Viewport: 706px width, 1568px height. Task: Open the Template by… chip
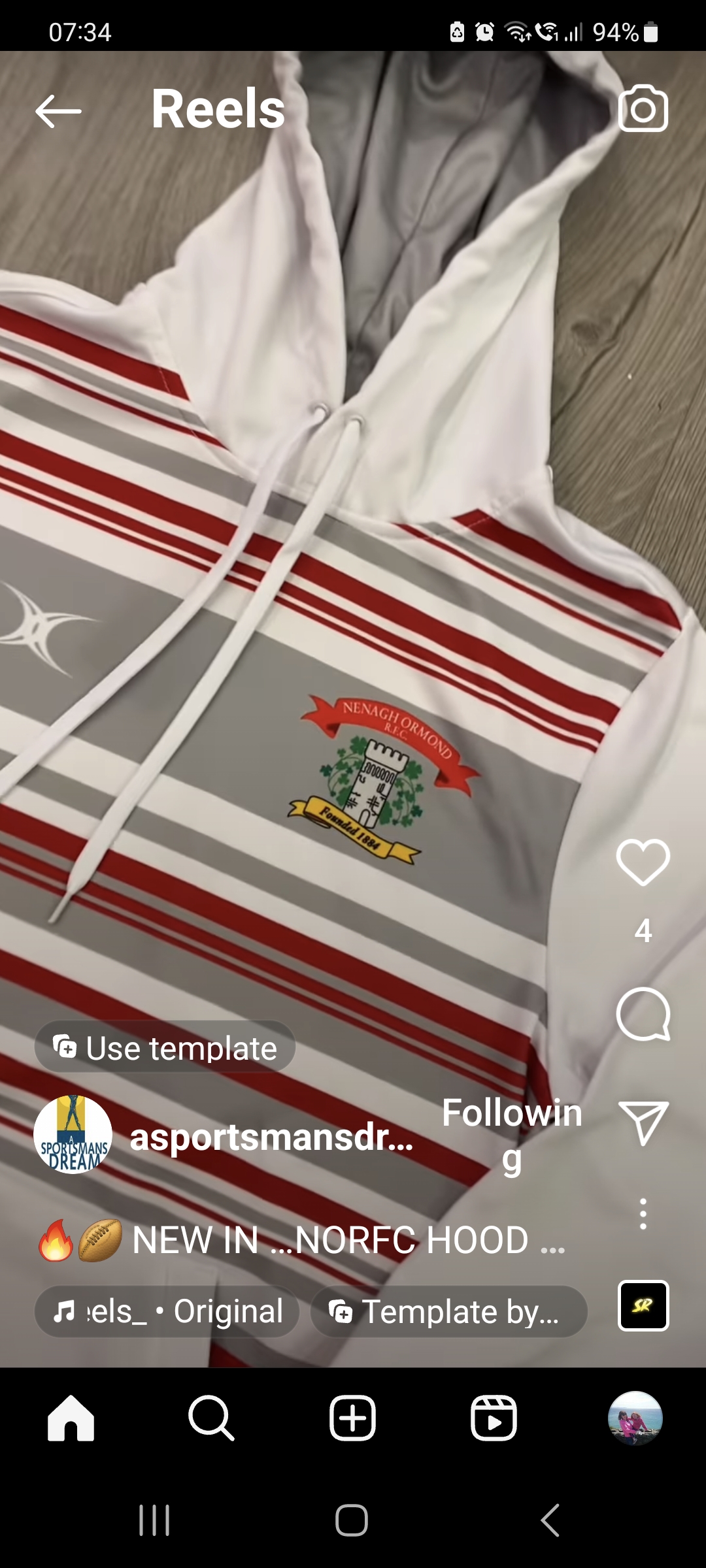pyautogui.click(x=449, y=1312)
